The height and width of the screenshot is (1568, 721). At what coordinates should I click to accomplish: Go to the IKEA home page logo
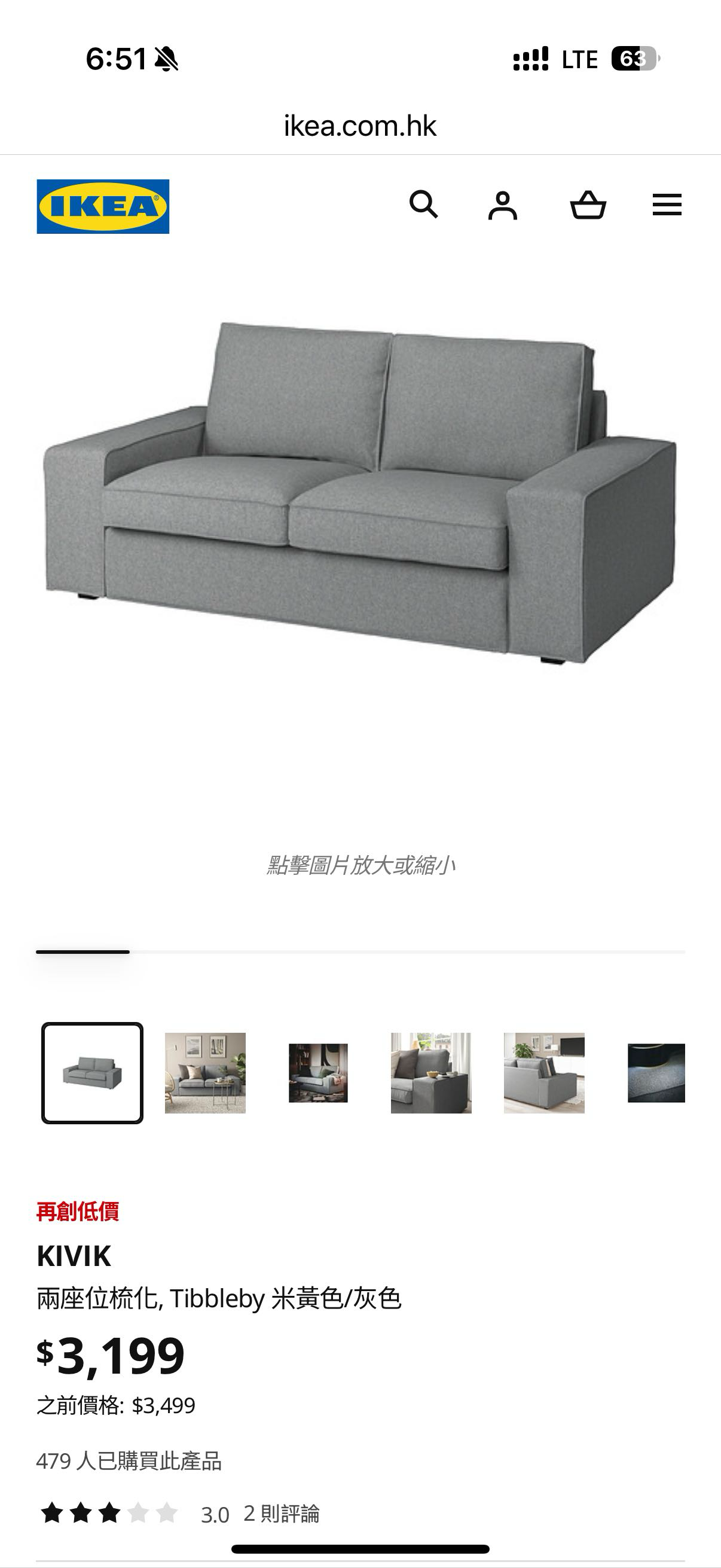tap(103, 206)
